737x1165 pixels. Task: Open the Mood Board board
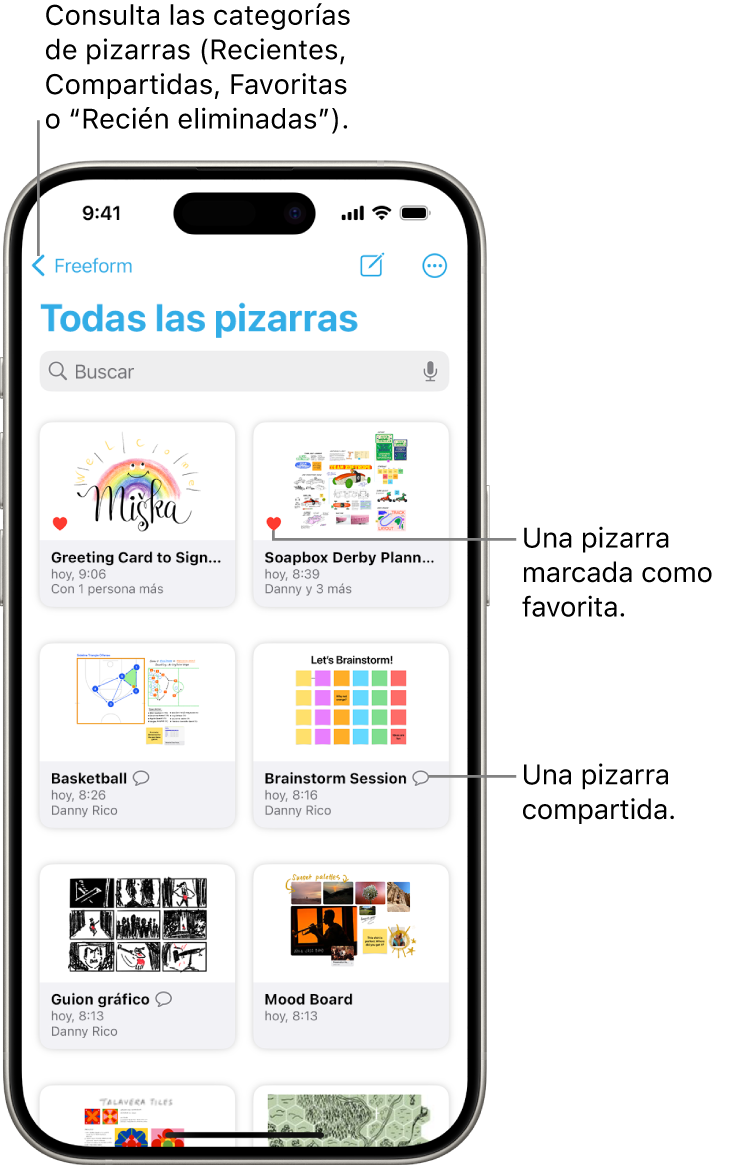[351, 920]
